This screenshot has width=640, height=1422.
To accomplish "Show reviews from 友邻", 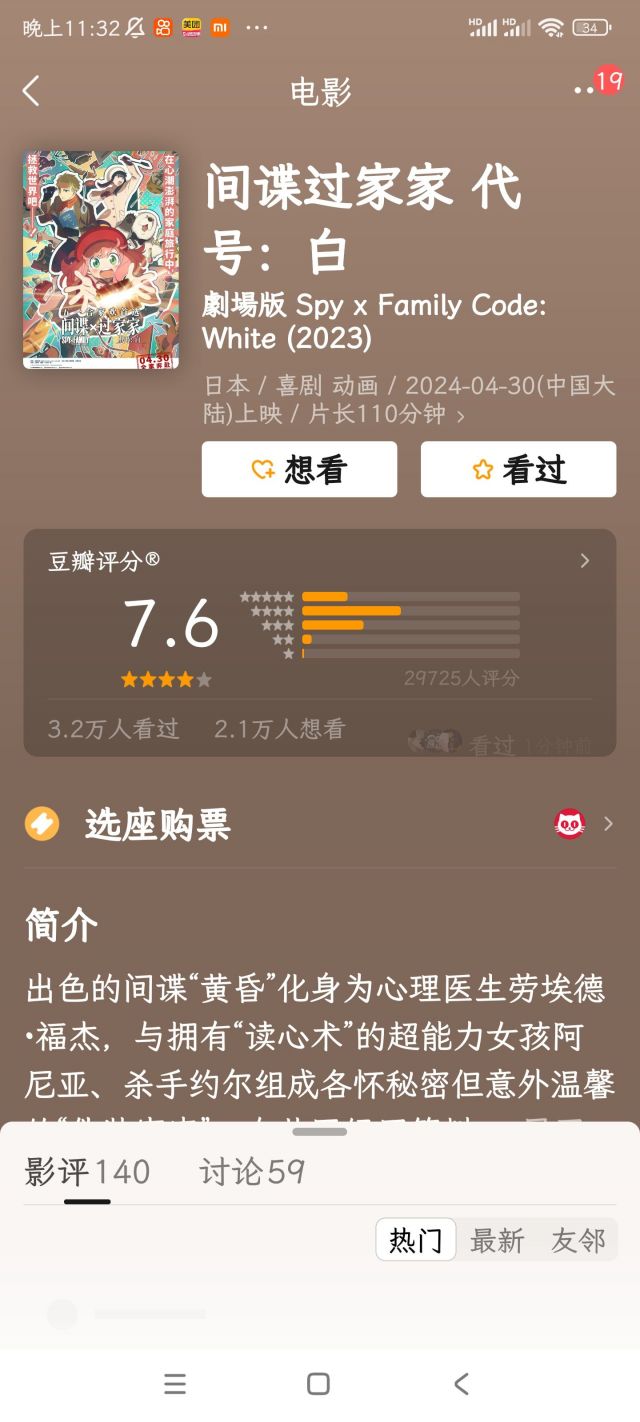I will [578, 1240].
